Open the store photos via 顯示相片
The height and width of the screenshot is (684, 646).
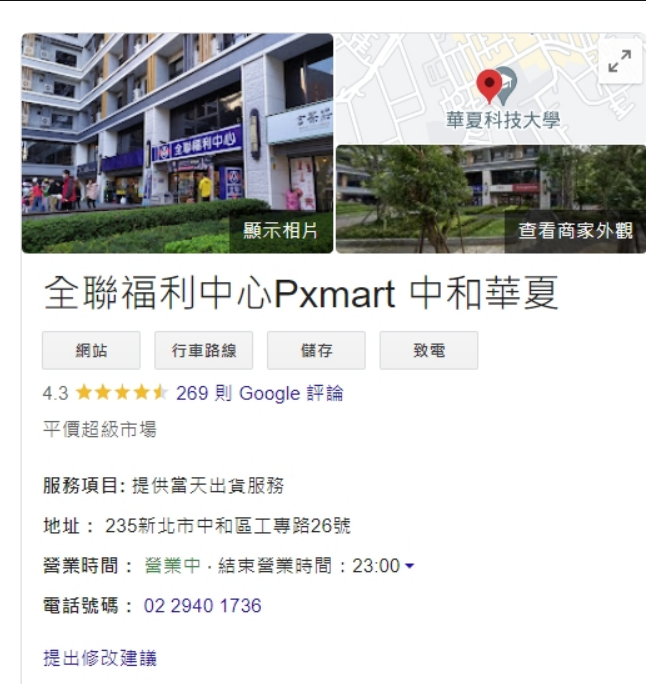281,230
